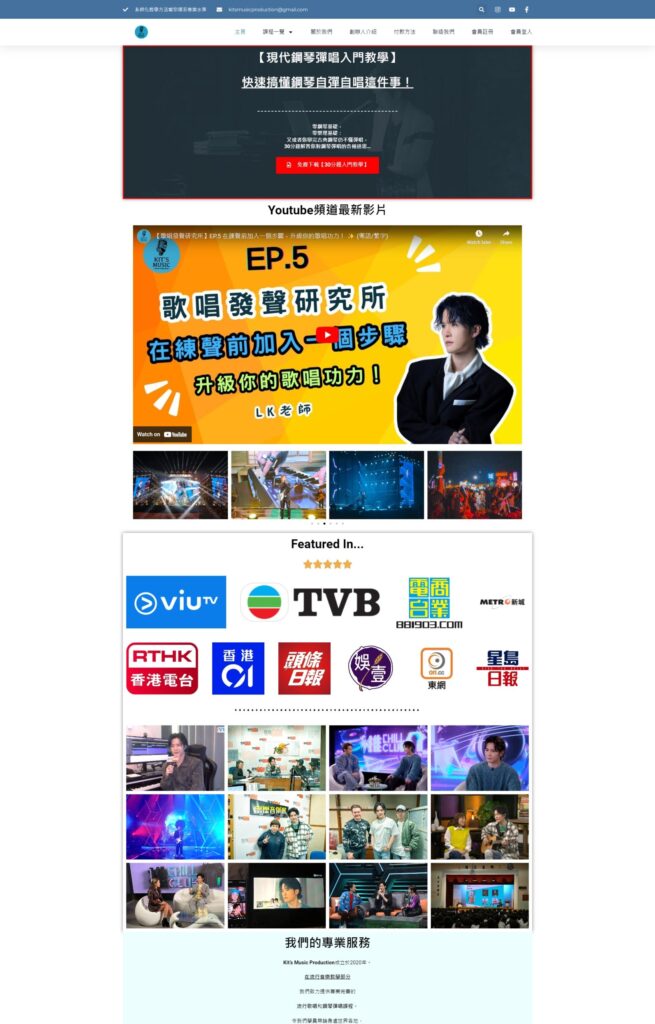The width and height of the screenshot is (655, 1024).
Task: Open the YouTube channel icon in the header
Action: (512, 9)
